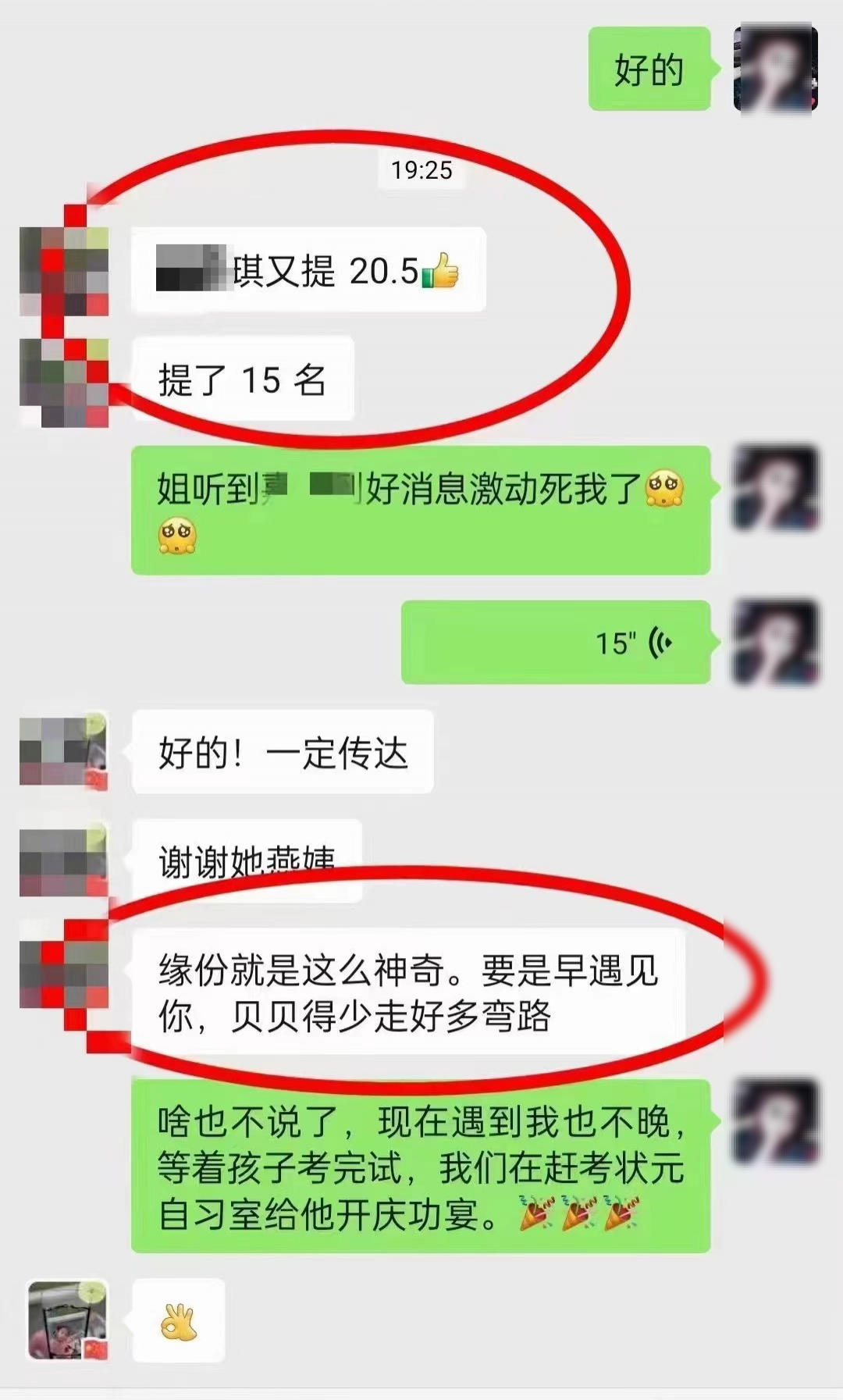This screenshot has height=1400, width=843.
Task: Open the avatar beside the OK-hand emoji message
Action: [x=67, y=1320]
